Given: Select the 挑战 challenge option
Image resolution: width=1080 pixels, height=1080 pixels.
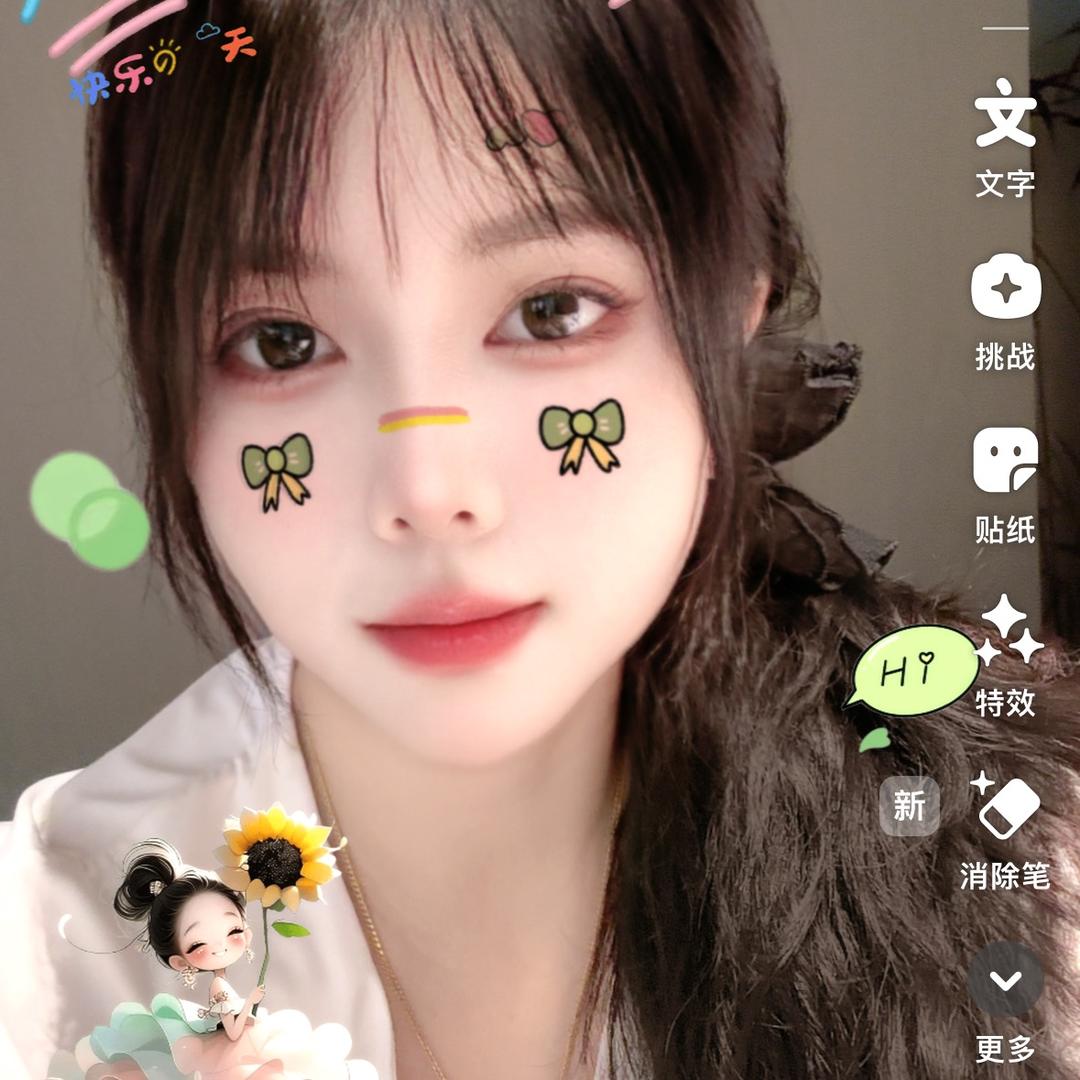Looking at the screenshot, I should point(1005,308).
